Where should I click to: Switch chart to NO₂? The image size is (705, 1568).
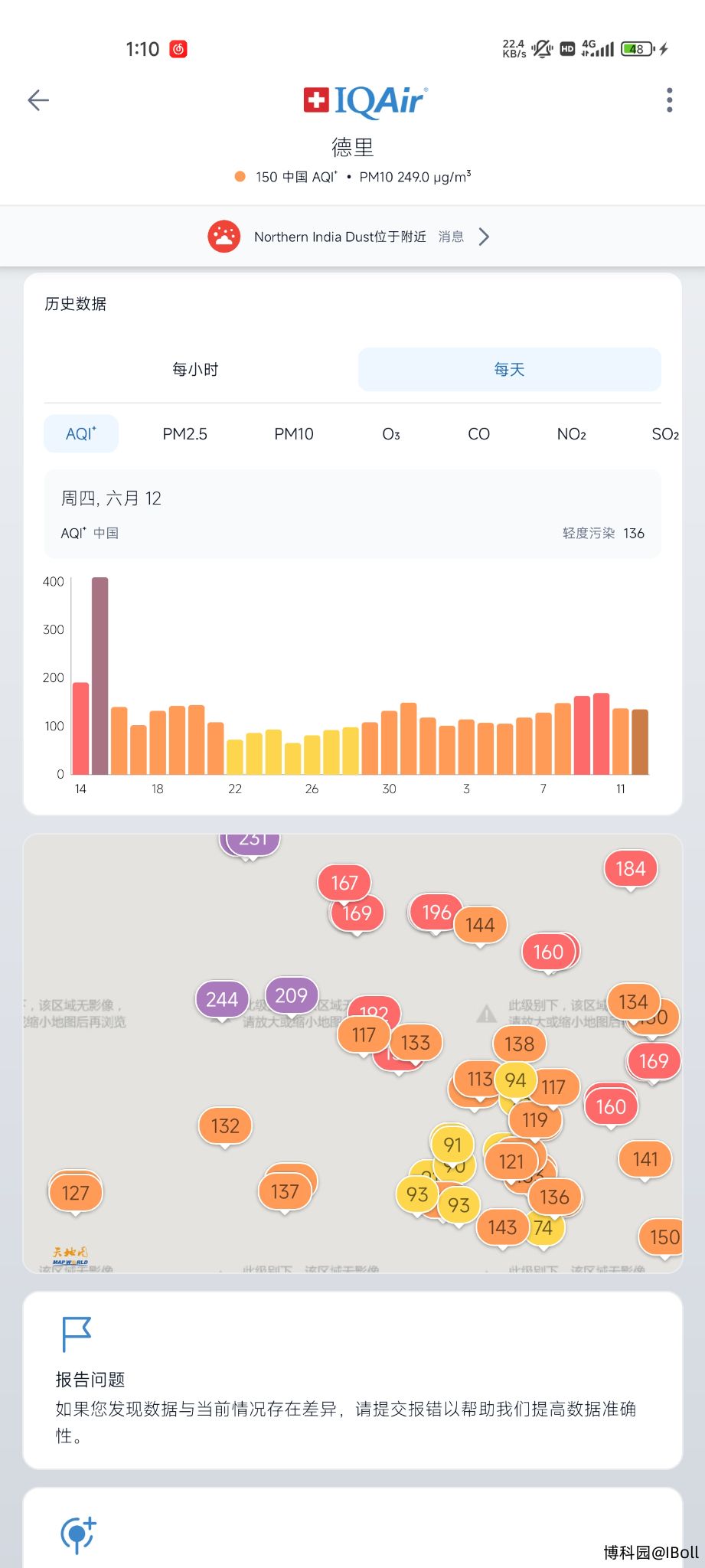(x=571, y=434)
